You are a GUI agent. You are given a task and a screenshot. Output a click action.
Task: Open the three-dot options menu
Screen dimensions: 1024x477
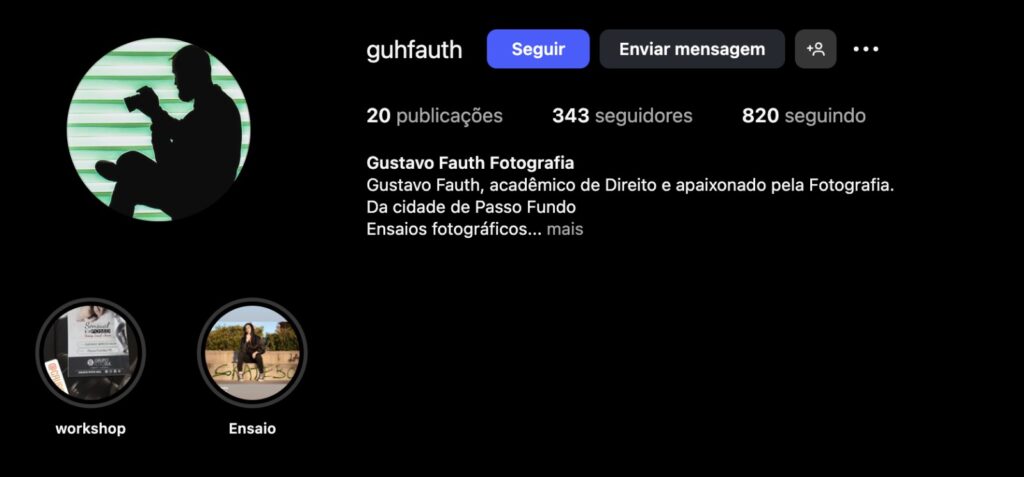click(x=865, y=49)
